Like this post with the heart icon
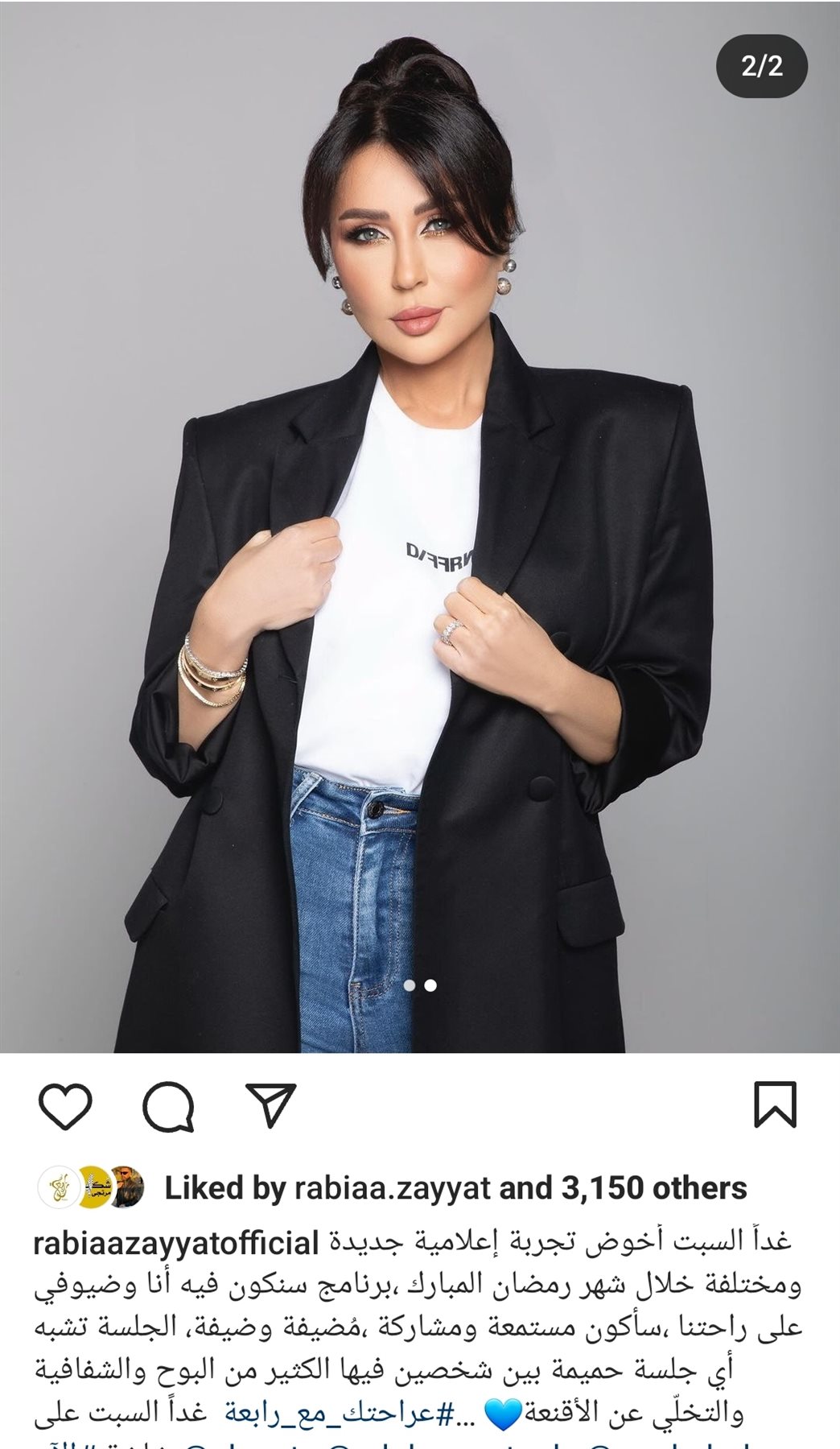This screenshot has width=840, height=1449. pyautogui.click(x=66, y=1105)
